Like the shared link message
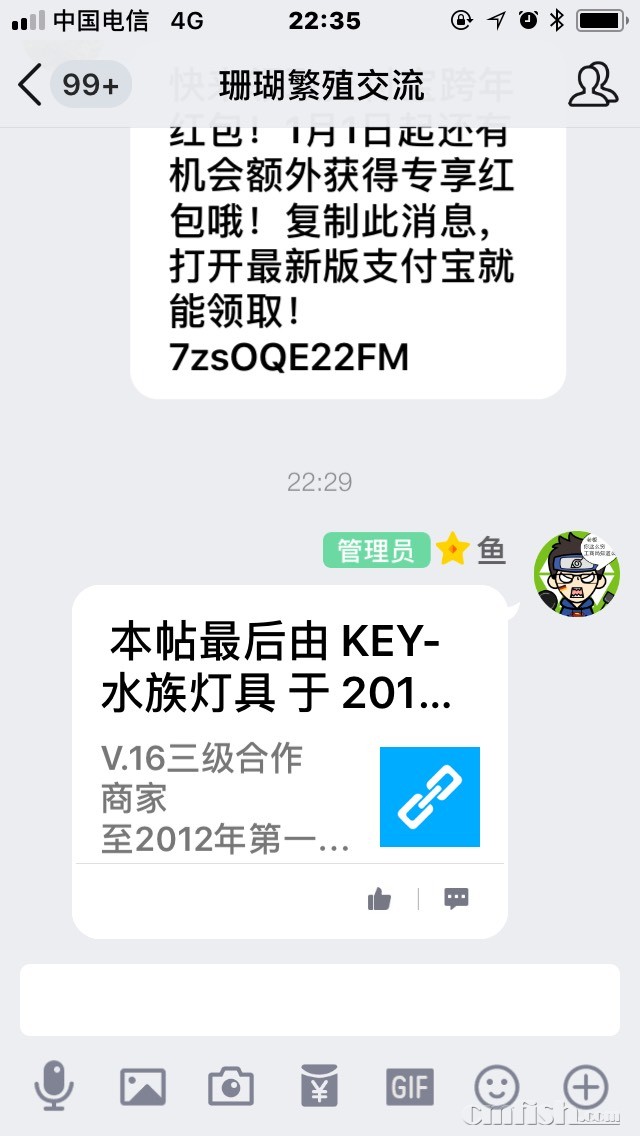Screen dimensions: 640x1136 pos(380,899)
